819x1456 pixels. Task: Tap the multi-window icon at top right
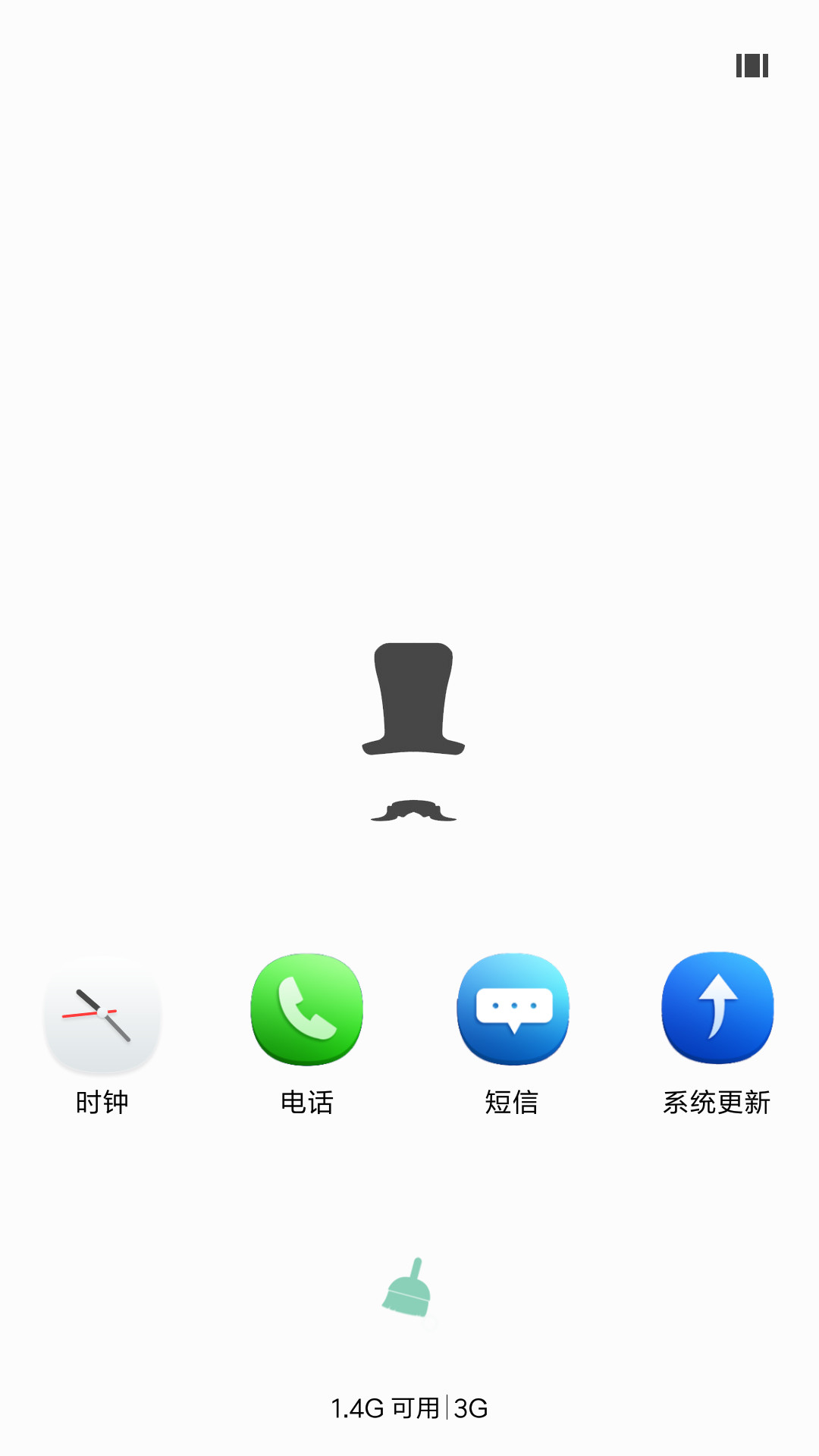point(752,65)
